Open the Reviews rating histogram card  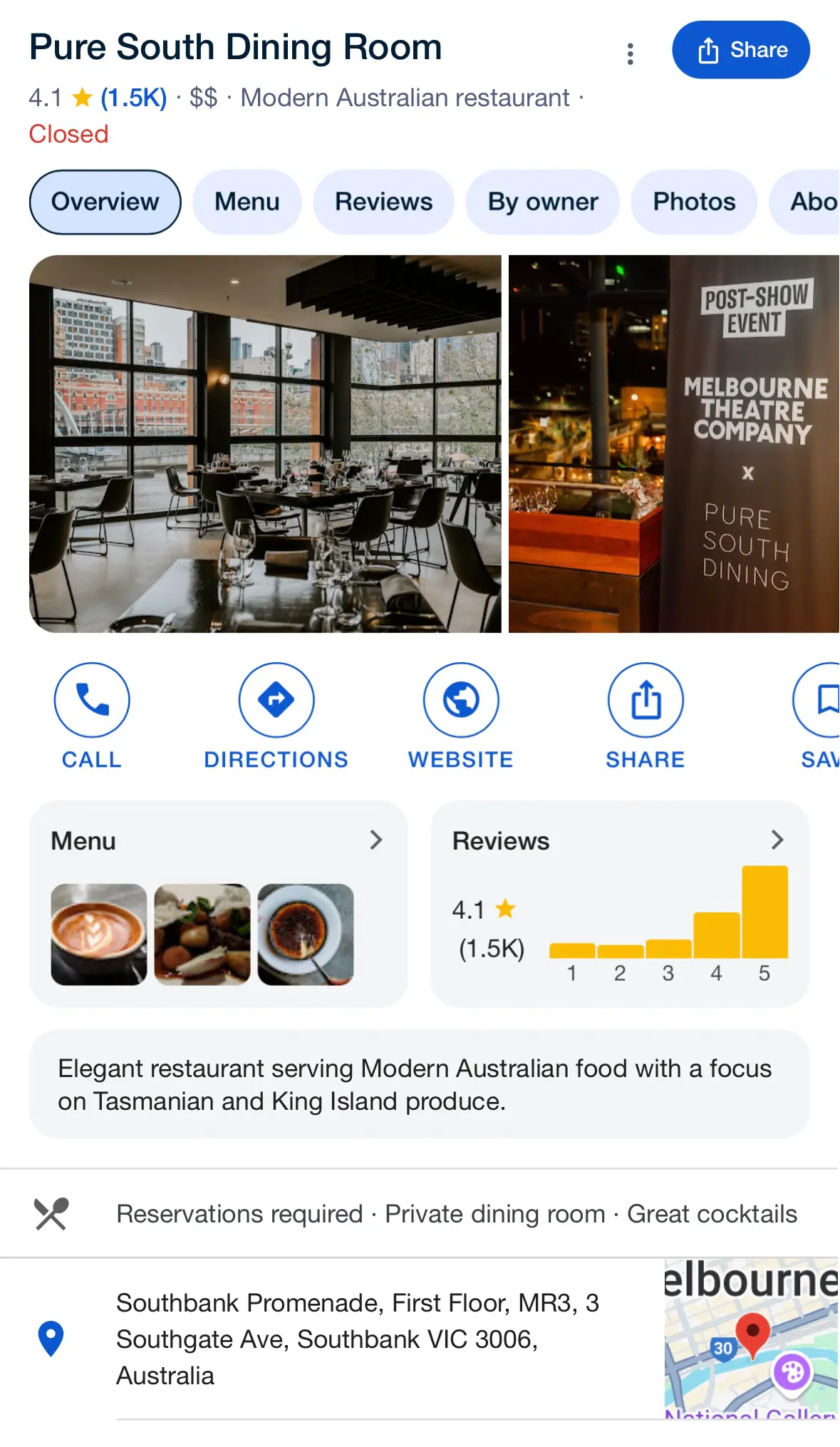tap(619, 904)
